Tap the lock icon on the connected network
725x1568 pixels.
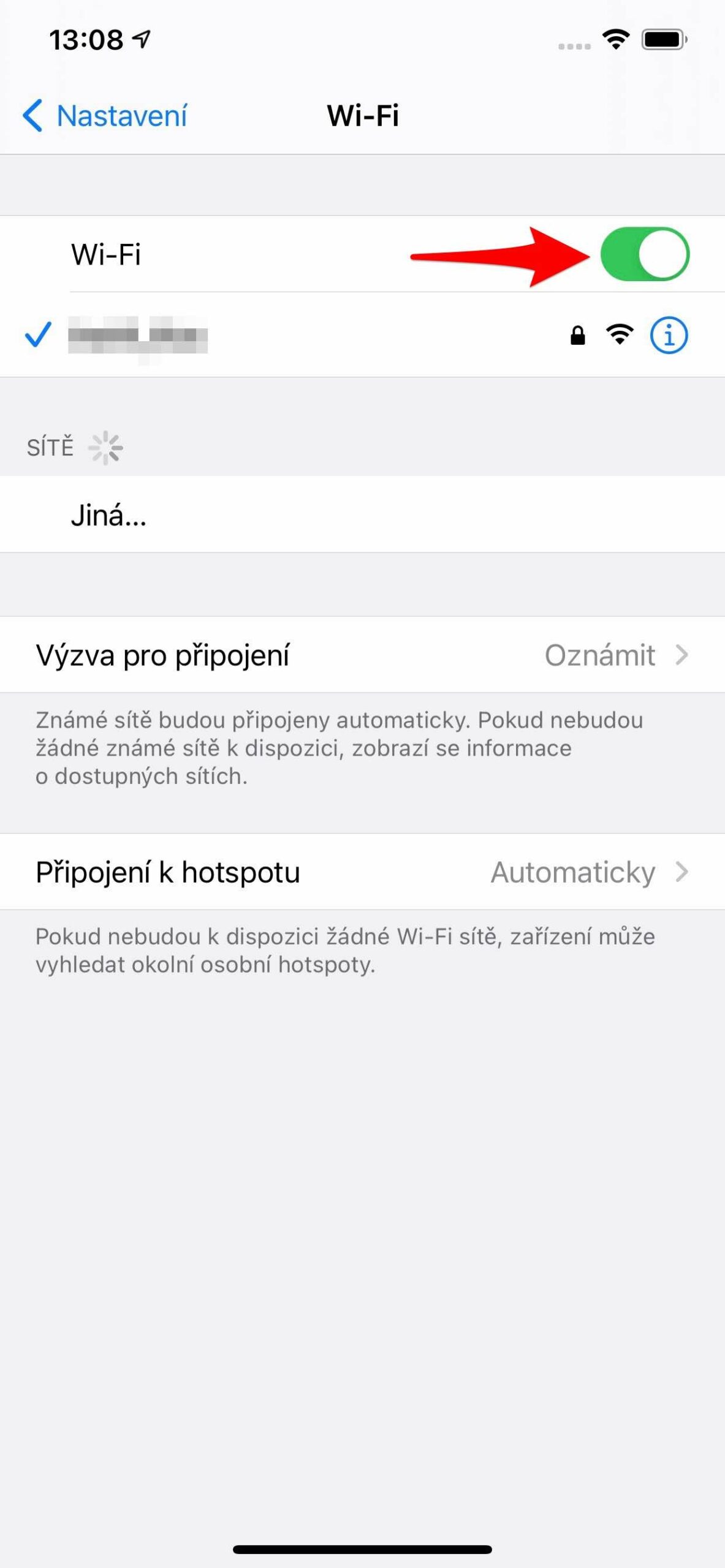[x=577, y=336]
